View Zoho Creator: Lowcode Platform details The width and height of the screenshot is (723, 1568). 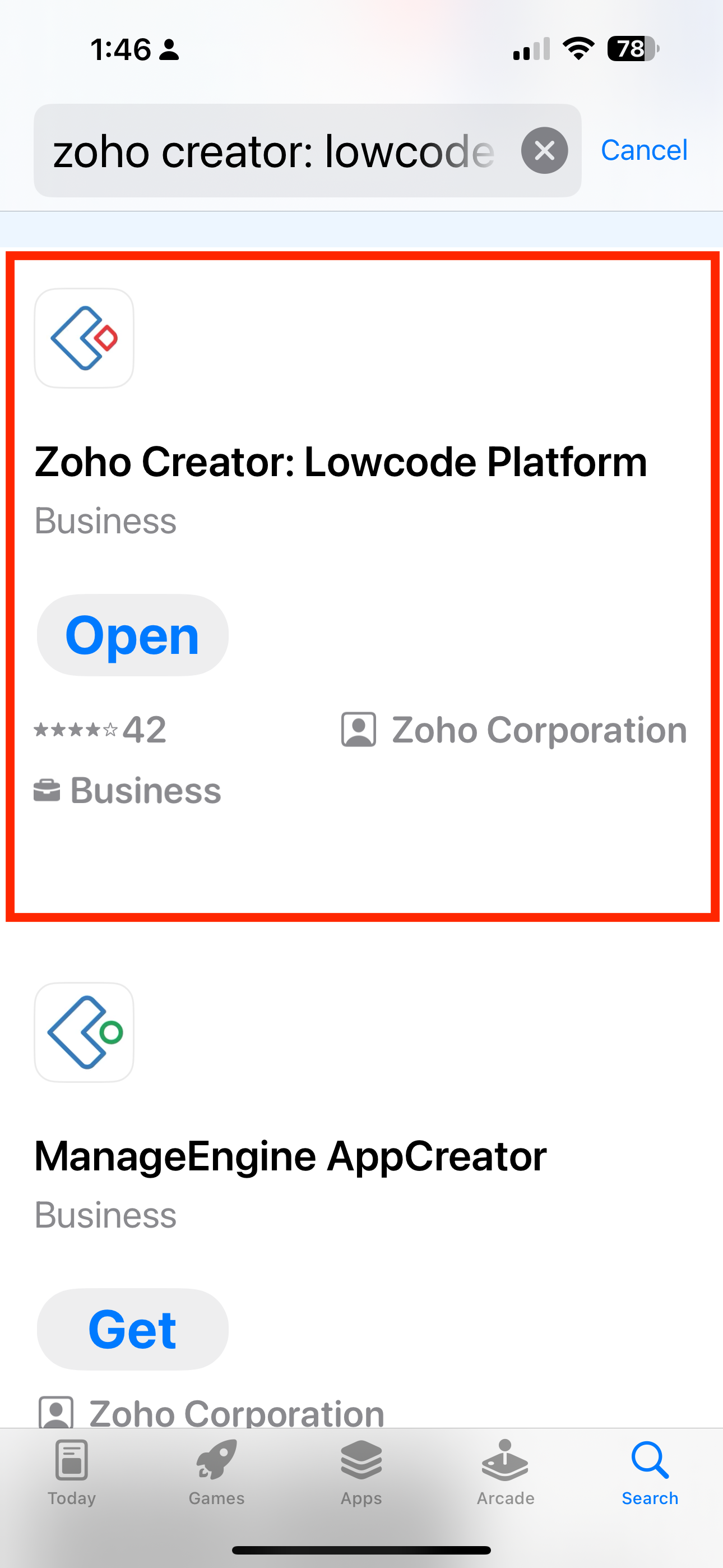tap(341, 462)
